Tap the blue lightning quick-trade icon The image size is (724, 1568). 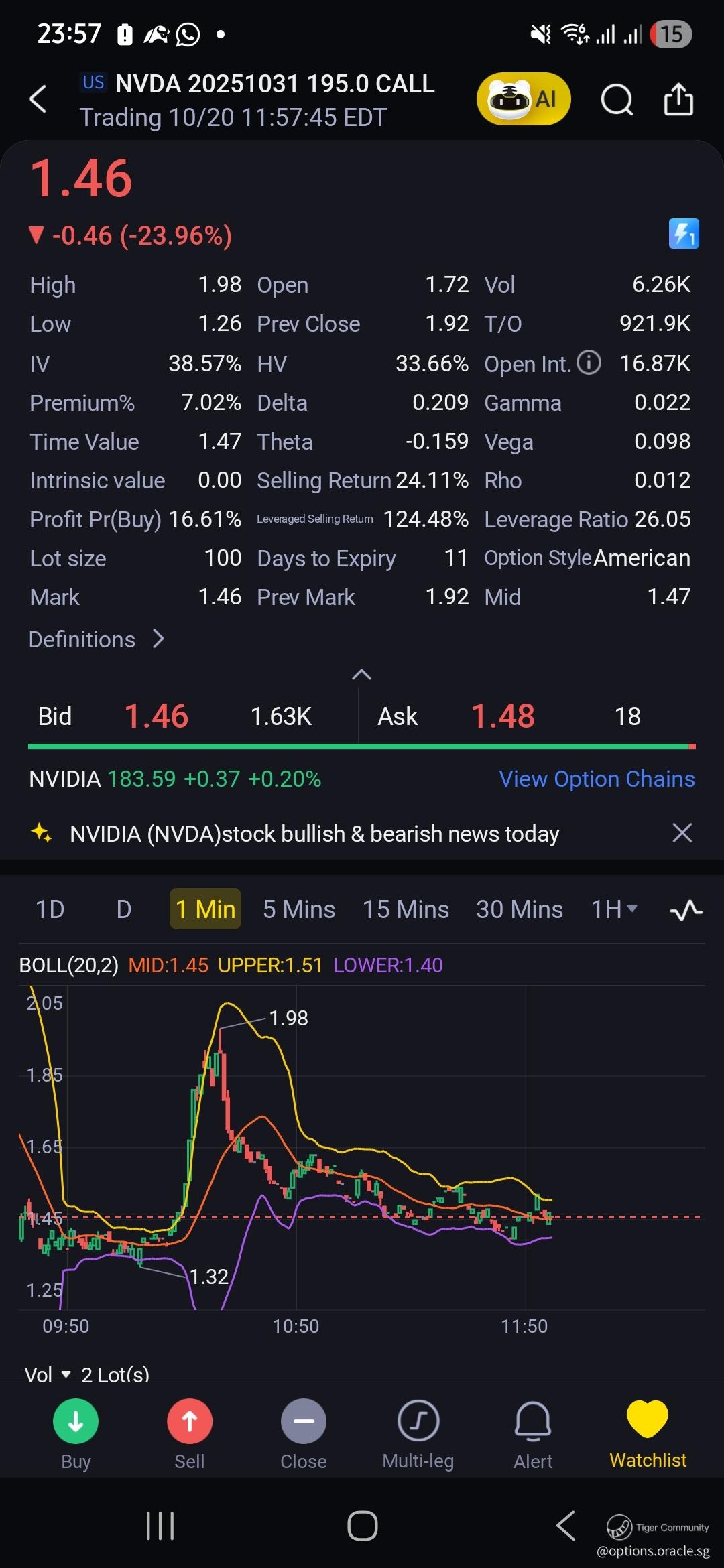[684, 234]
